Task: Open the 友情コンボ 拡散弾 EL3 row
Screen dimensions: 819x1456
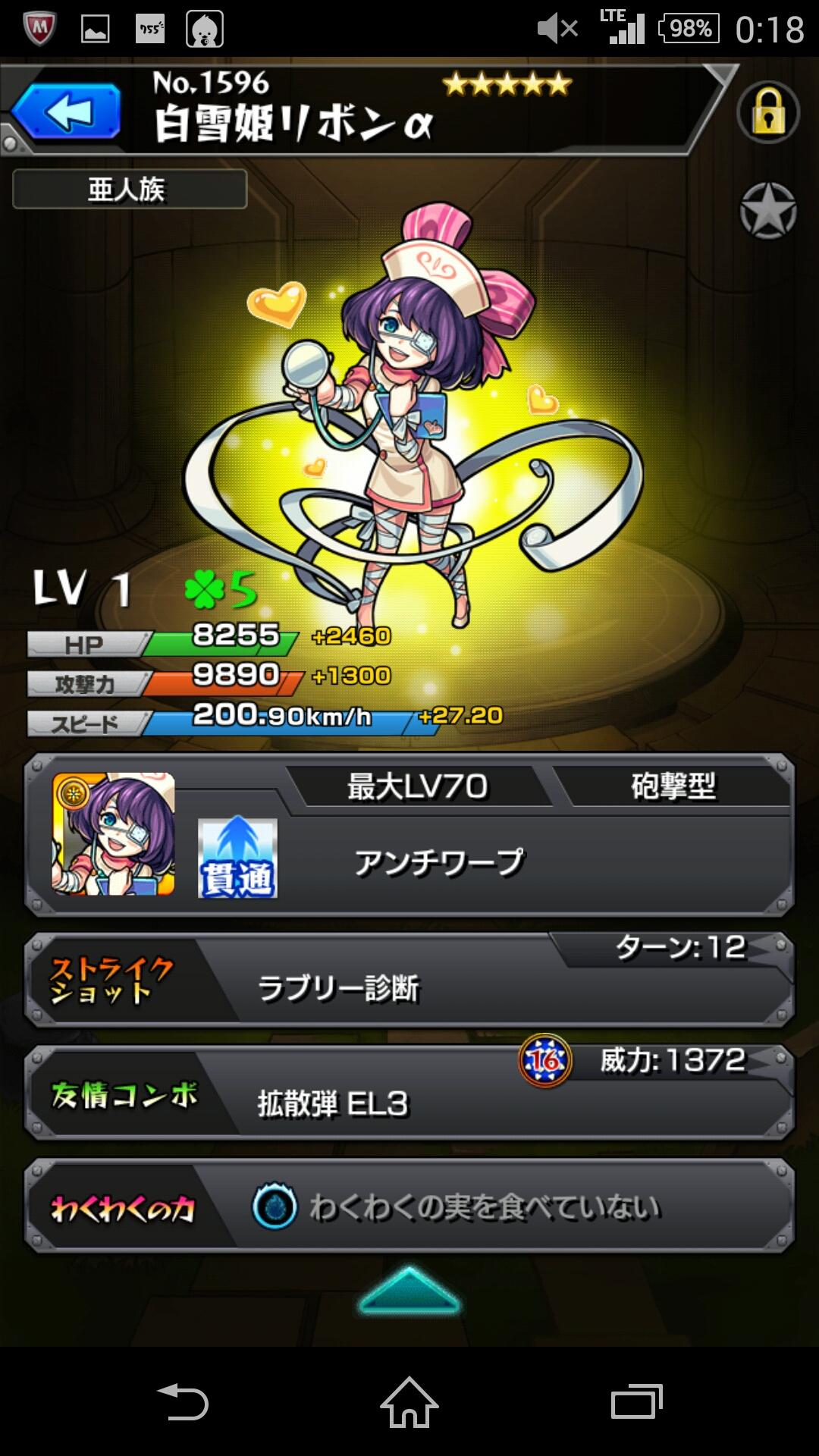Action: (x=409, y=1093)
